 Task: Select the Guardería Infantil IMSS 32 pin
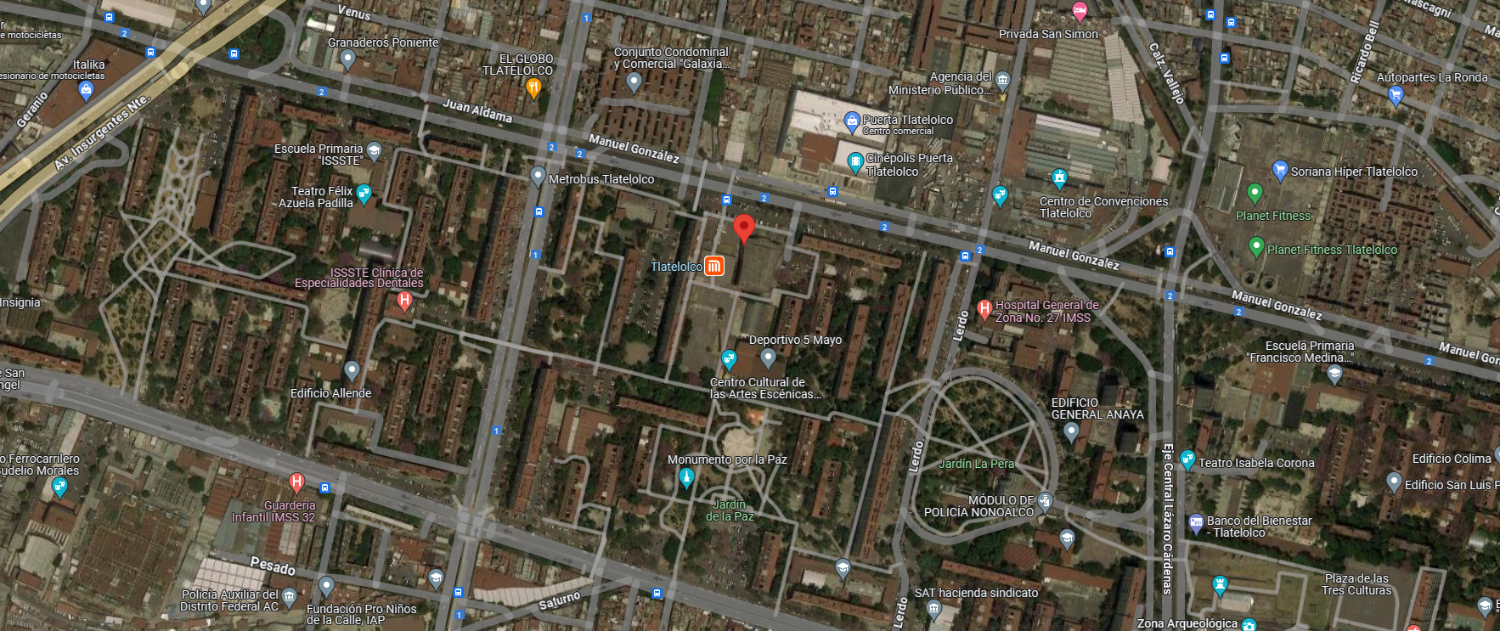pos(296,482)
